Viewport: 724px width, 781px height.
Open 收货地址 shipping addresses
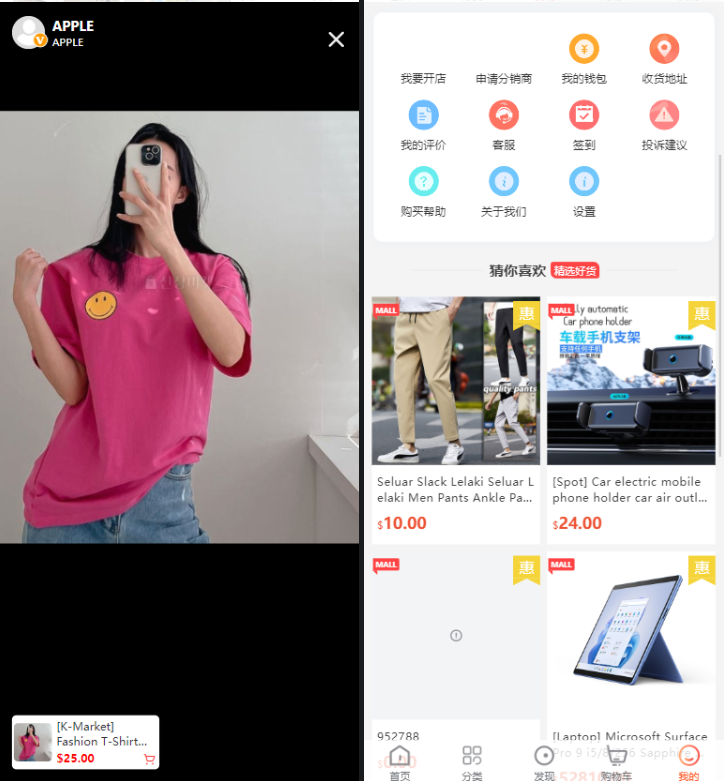tap(664, 60)
